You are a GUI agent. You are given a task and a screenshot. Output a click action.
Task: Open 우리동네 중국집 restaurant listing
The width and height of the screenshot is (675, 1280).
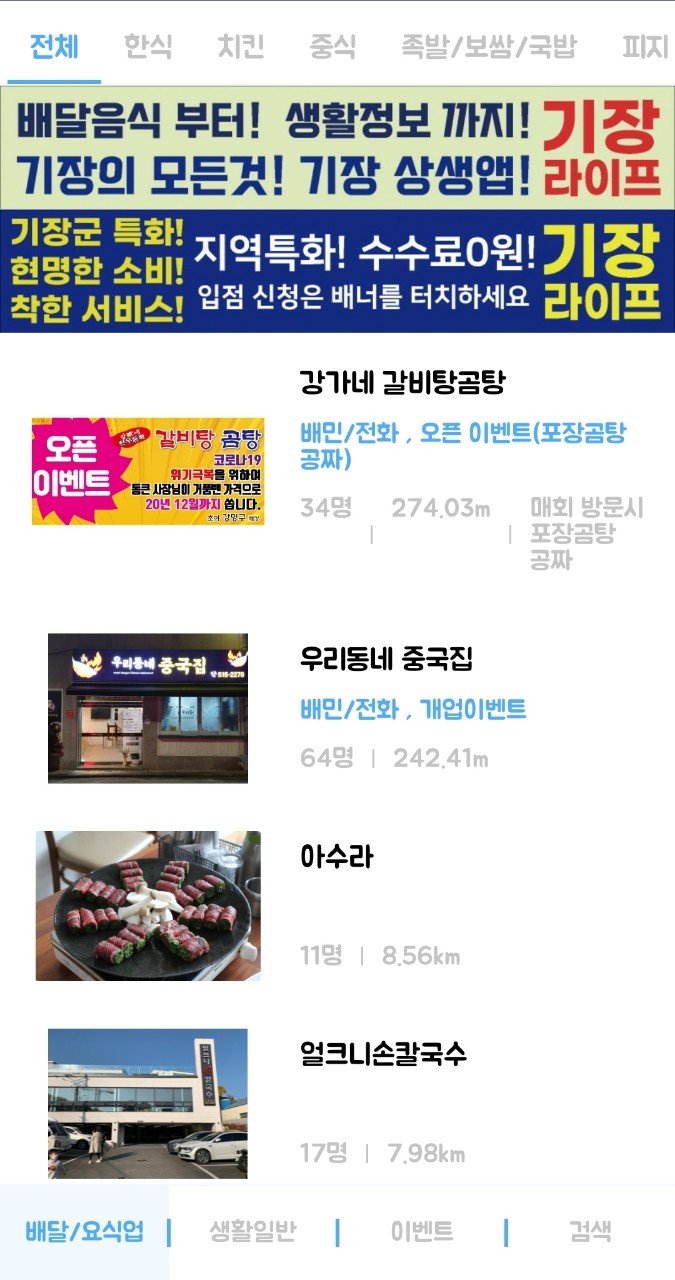337,708
